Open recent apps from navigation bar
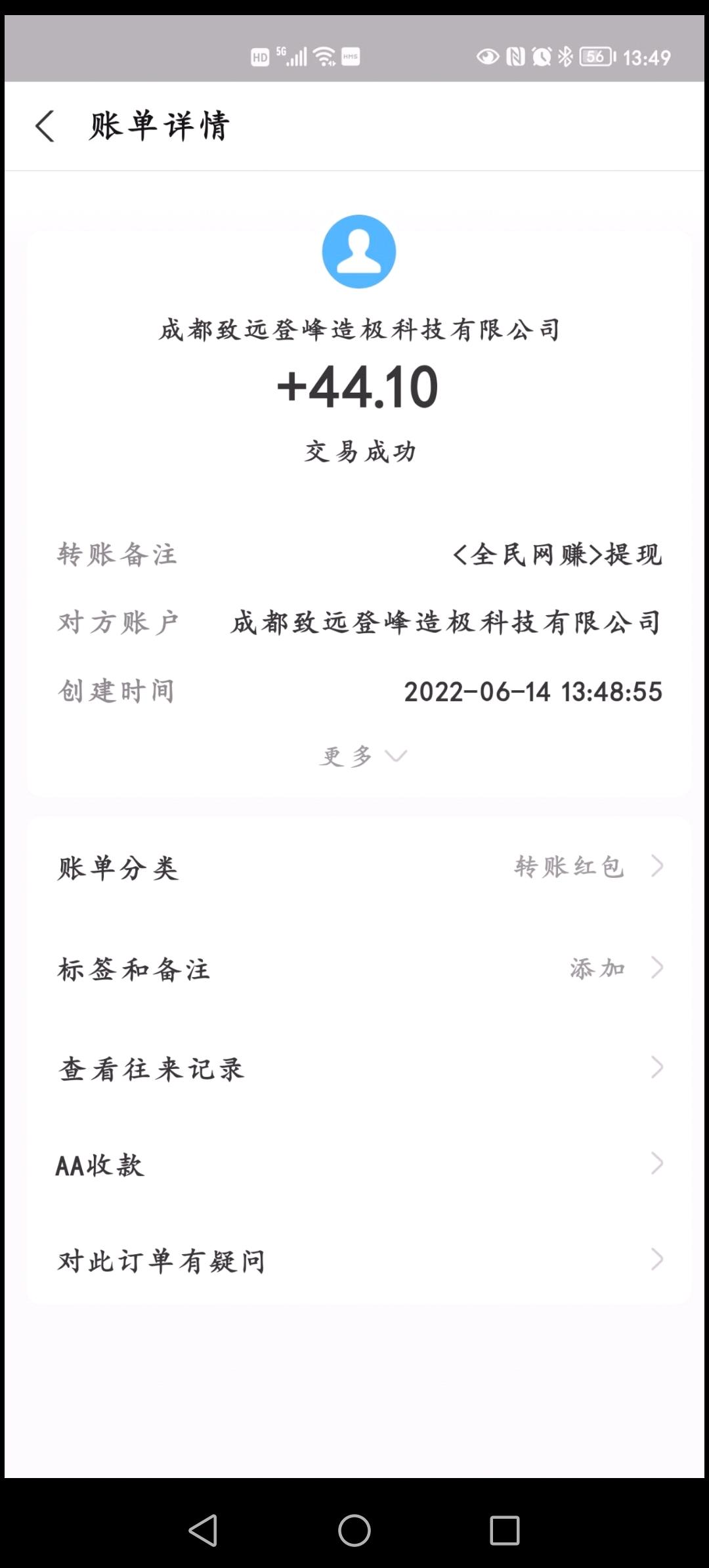This screenshot has width=709, height=1568. tap(504, 1530)
